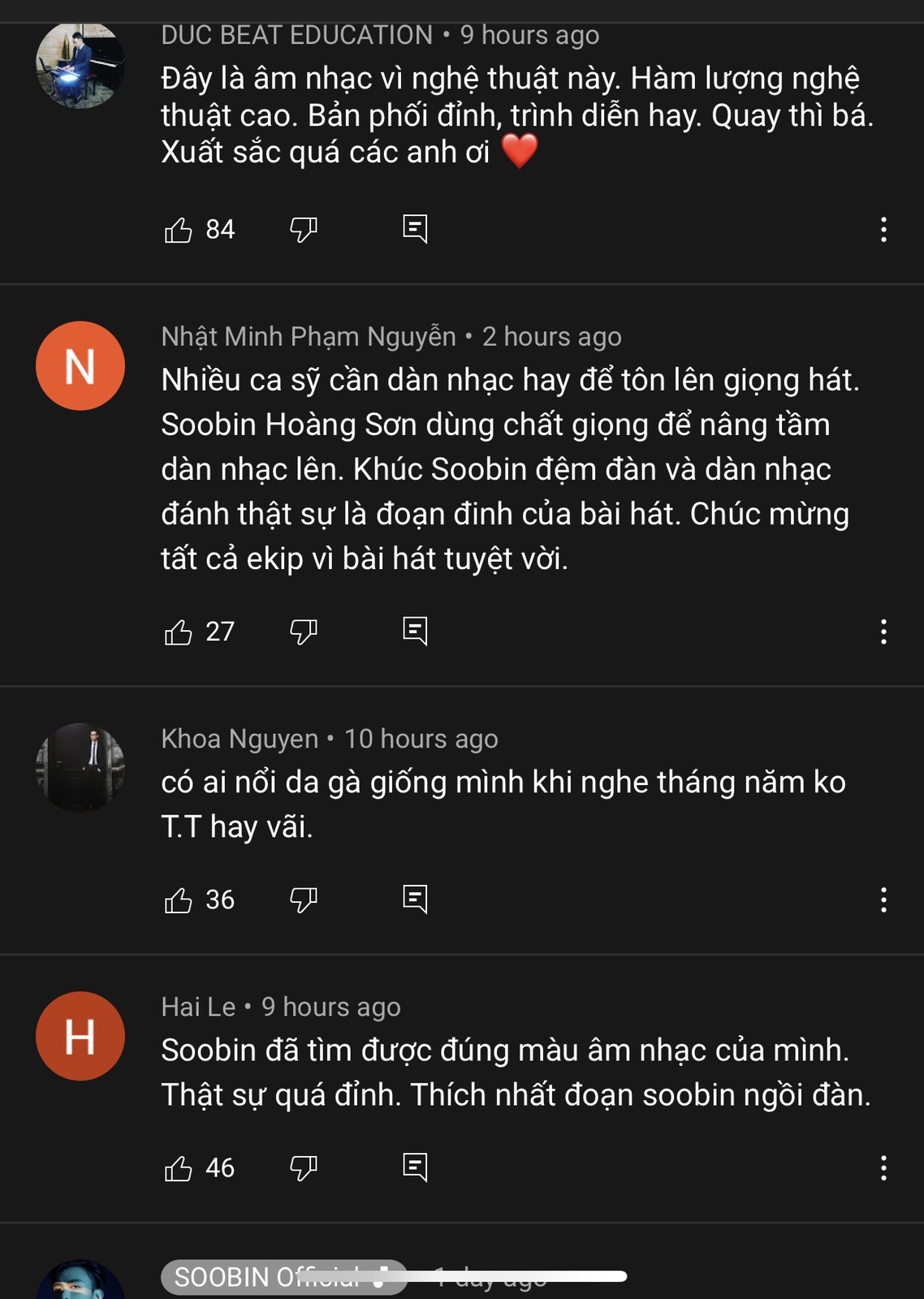Like DUC BEAT EDUCATION's comment

click(178, 231)
